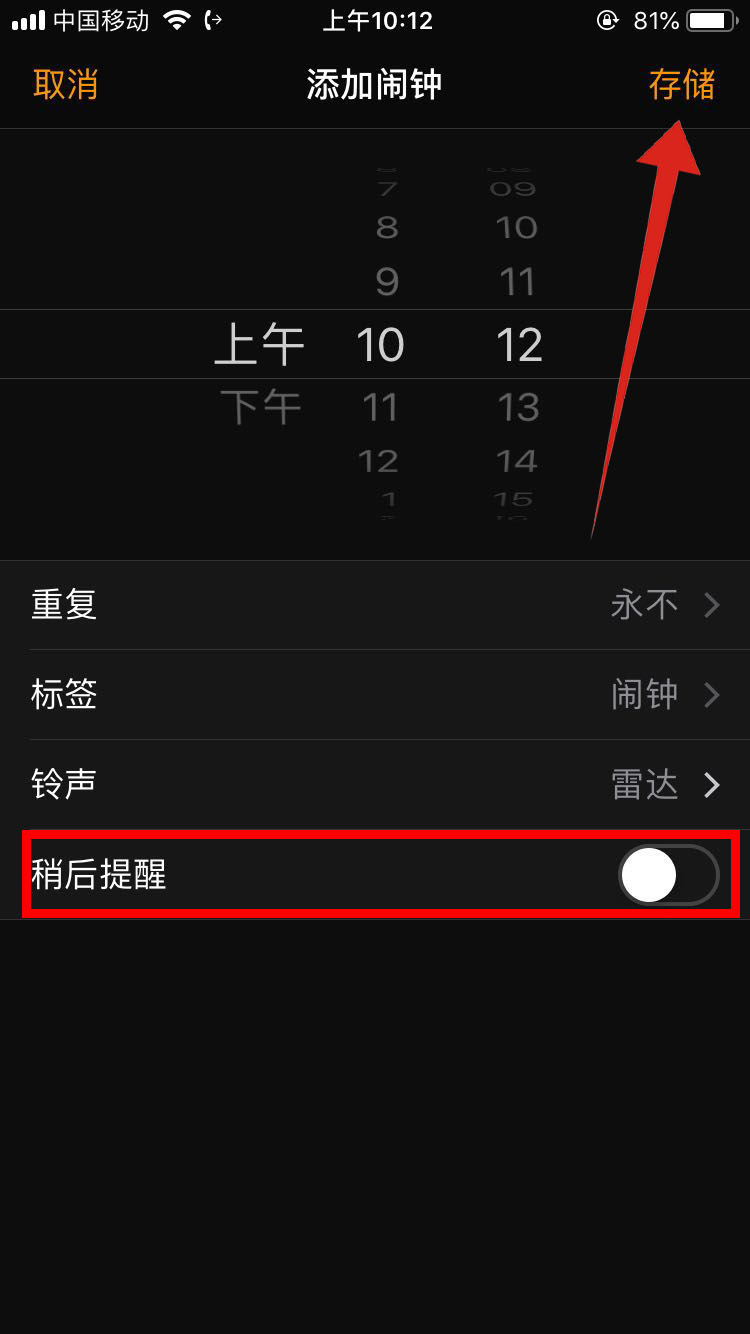
Task: Open the 重复 repeat setting
Action: (375, 605)
